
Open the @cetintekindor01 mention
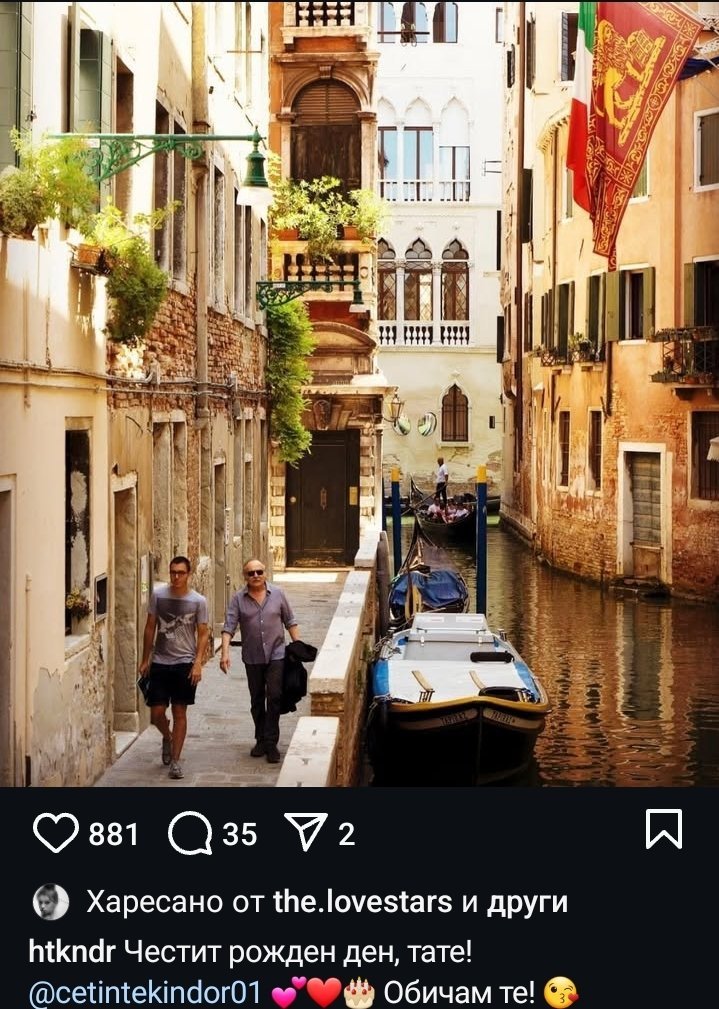point(145,993)
